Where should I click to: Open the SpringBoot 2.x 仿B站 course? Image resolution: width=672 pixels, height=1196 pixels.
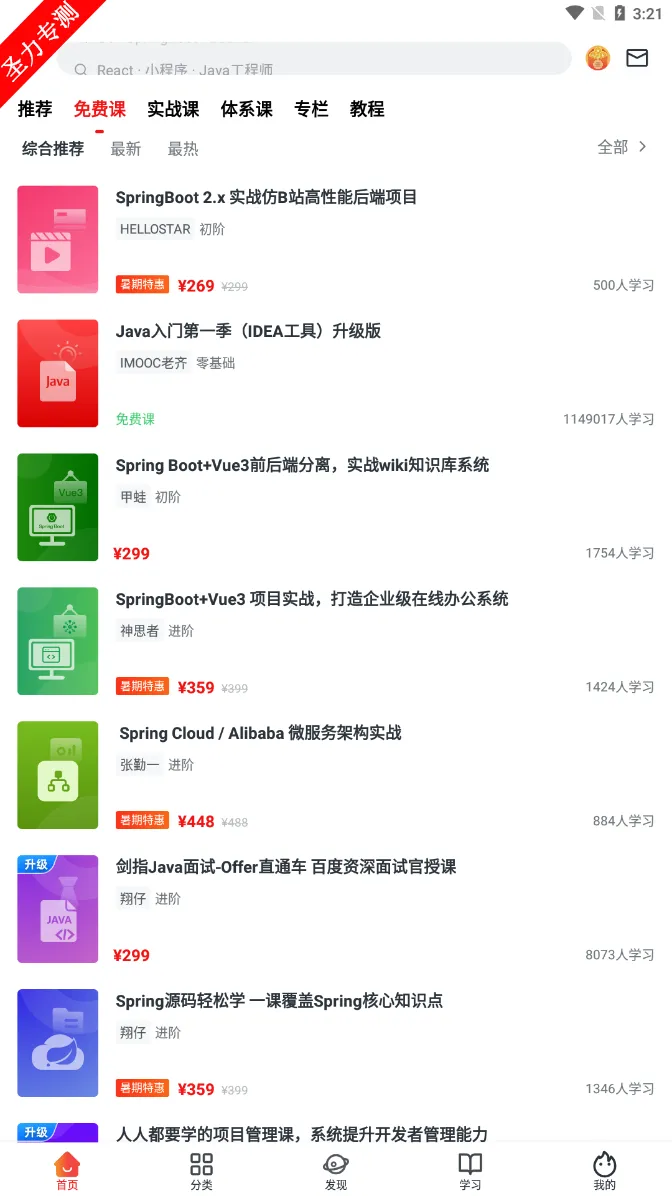click(266, 198)
